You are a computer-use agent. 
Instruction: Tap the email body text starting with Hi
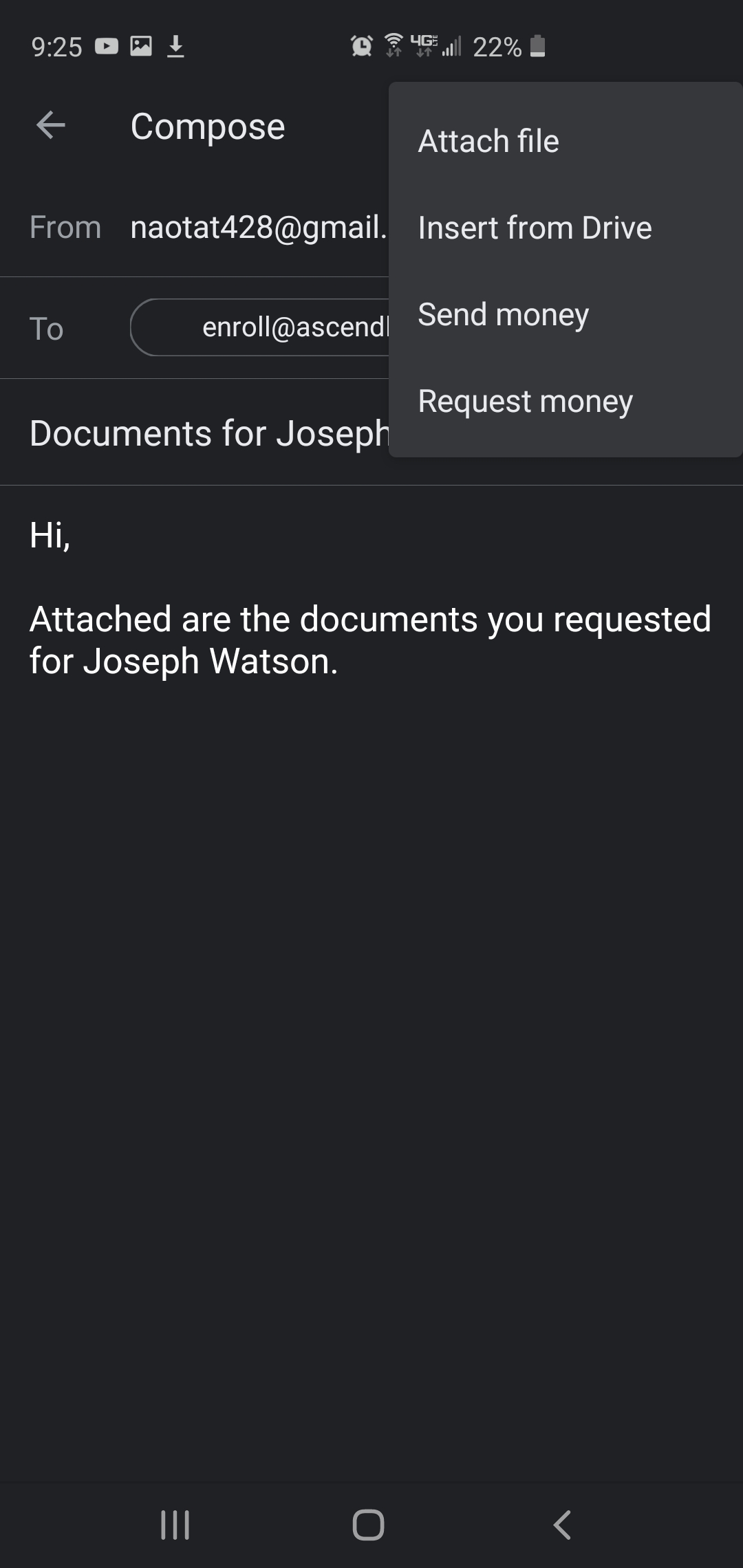tap(370, 598)
